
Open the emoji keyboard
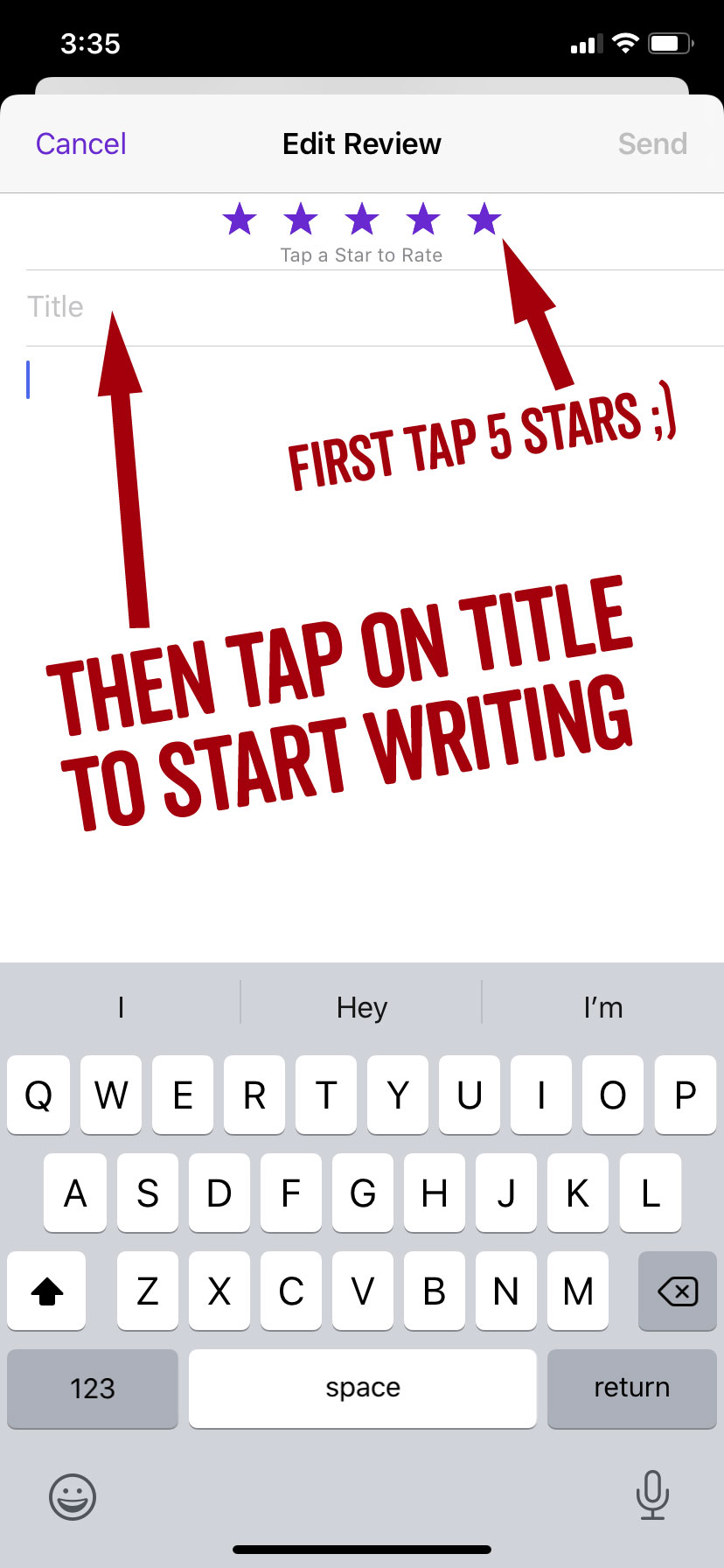pos(73,1495)
